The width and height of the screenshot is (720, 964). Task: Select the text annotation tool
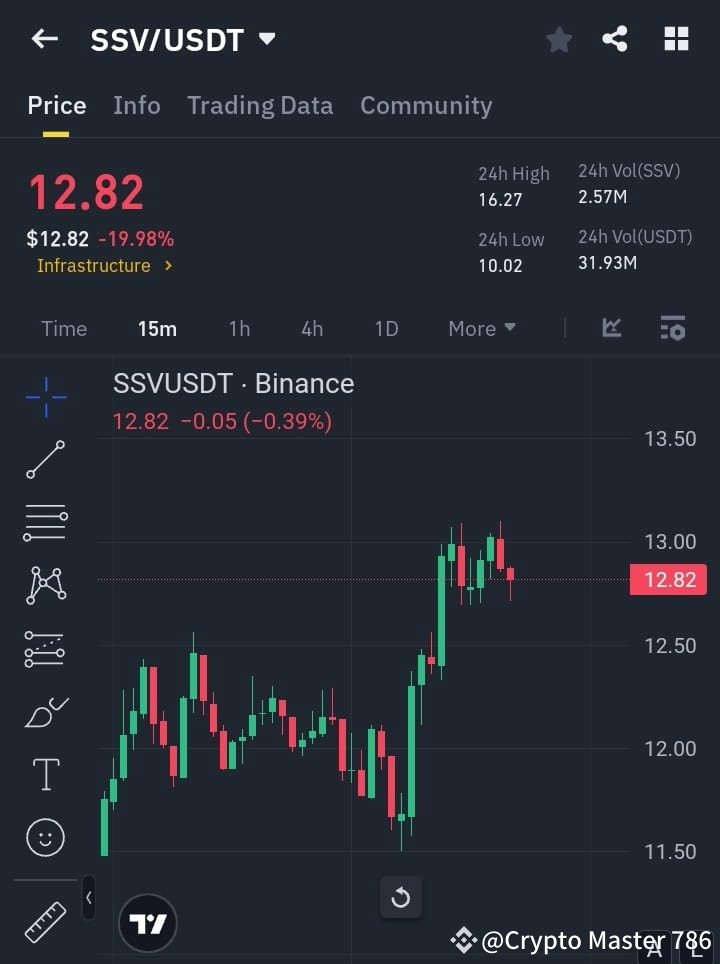pos(44,774)
